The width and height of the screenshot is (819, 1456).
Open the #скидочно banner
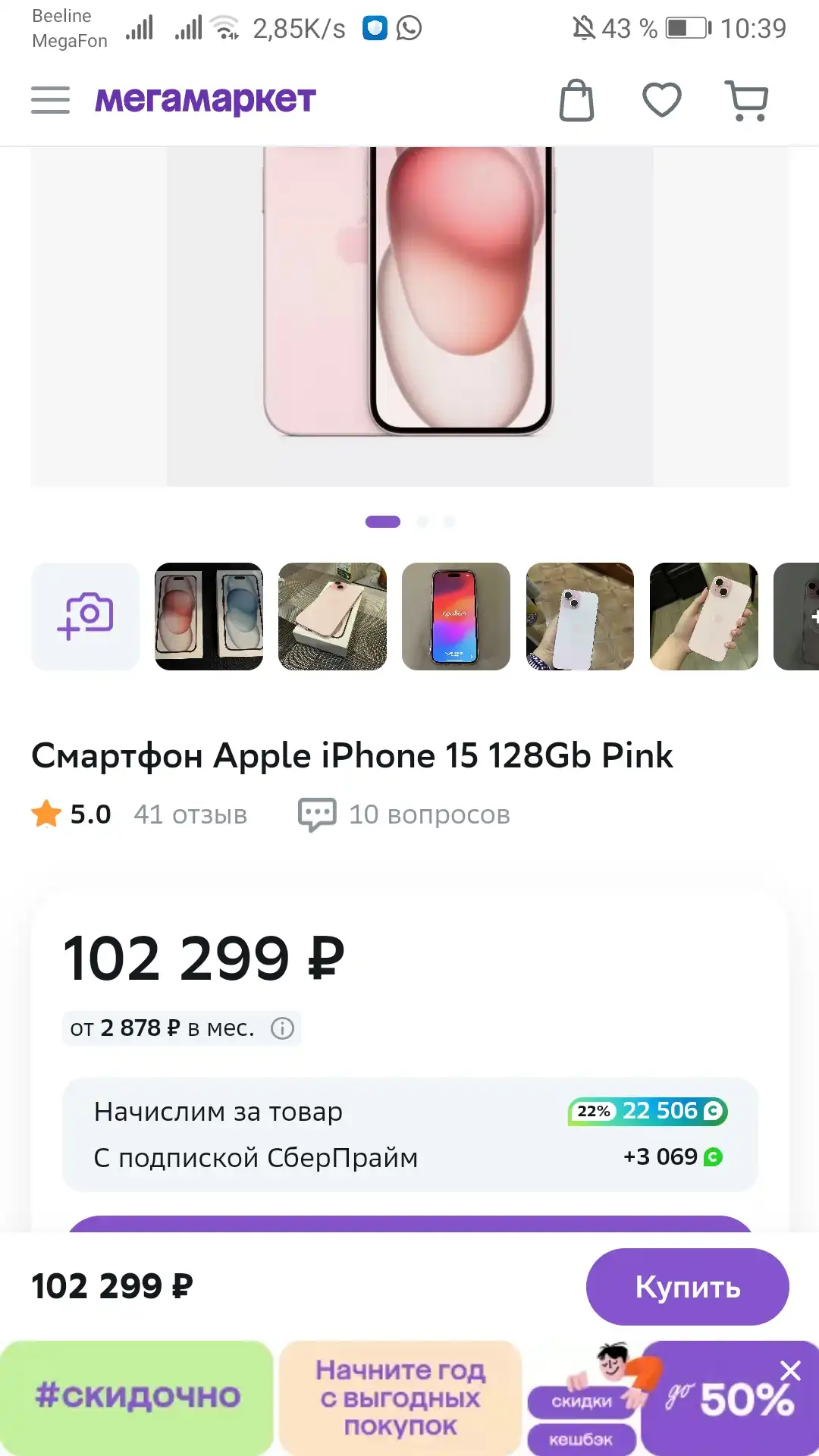tap(137, 1397)
